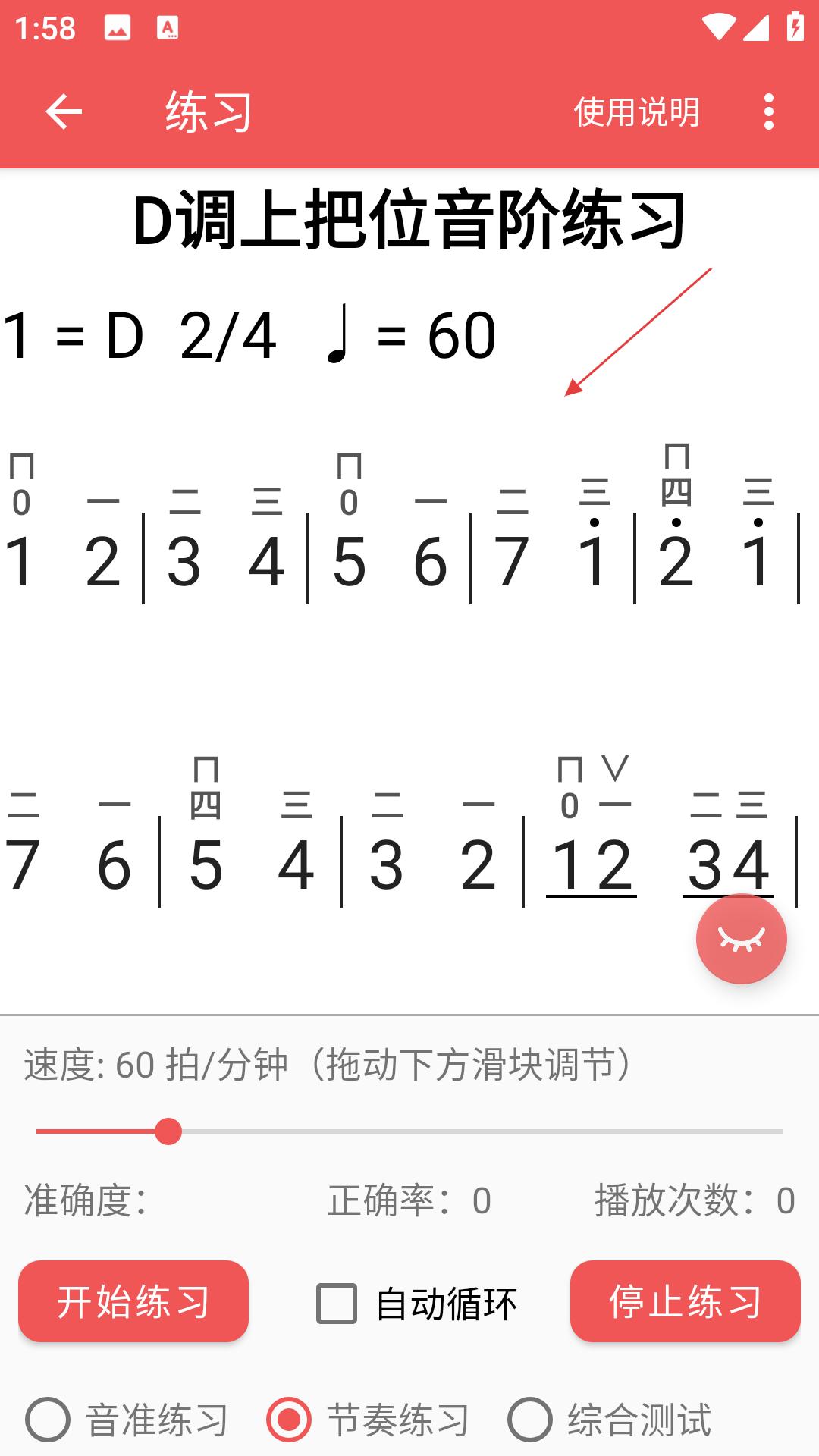
Task: Open the three-dot overflow menu
Action: coord(769,112)
